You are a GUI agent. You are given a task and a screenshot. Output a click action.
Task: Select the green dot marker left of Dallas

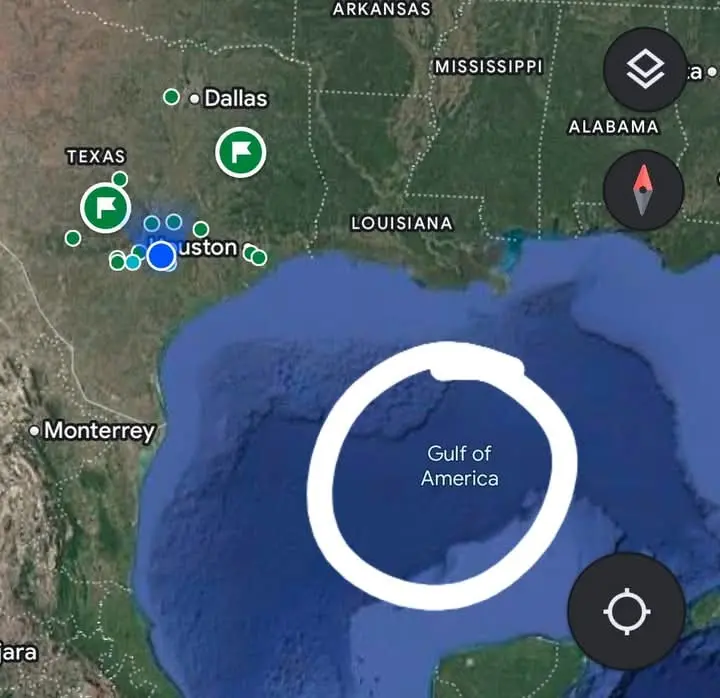(171, 97)
